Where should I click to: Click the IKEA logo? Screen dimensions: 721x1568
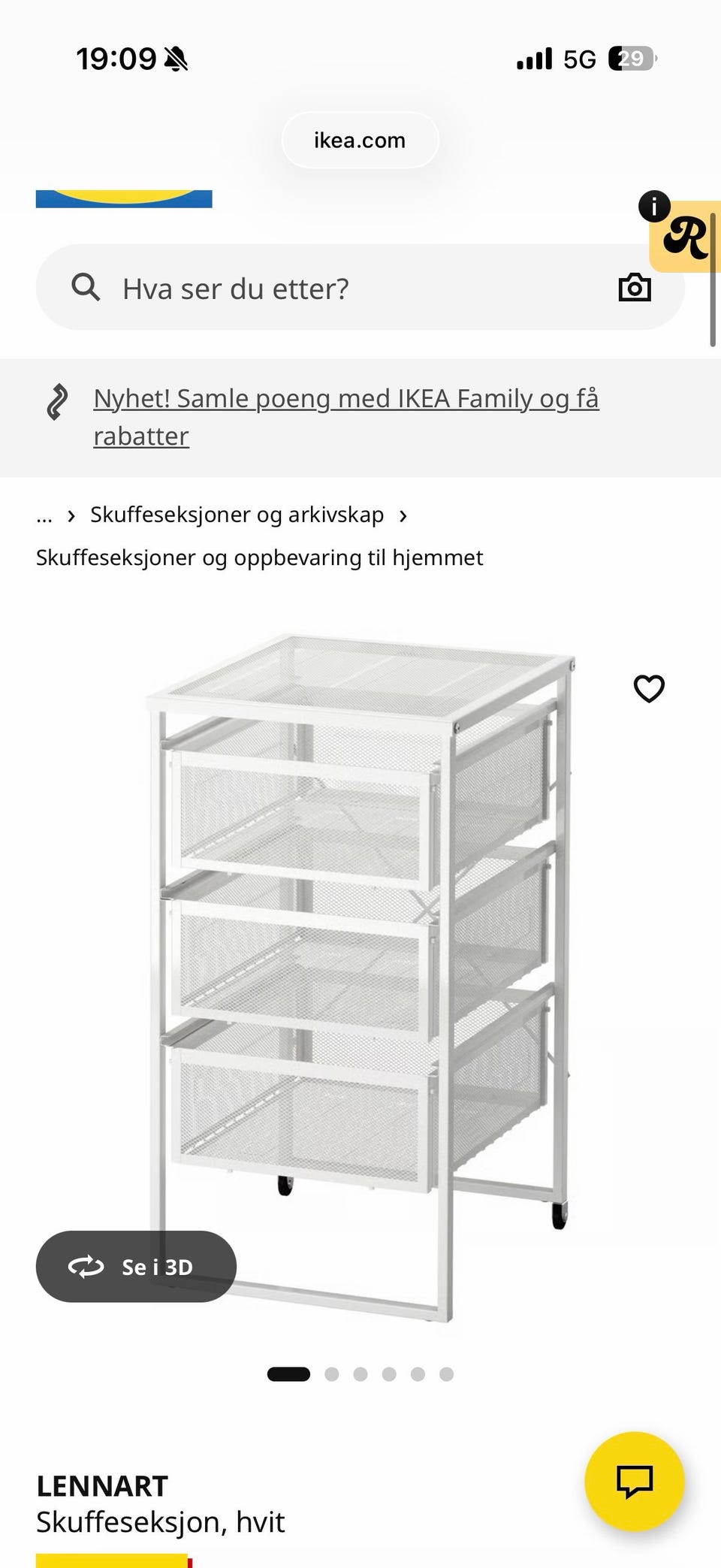tap(124, 197)
